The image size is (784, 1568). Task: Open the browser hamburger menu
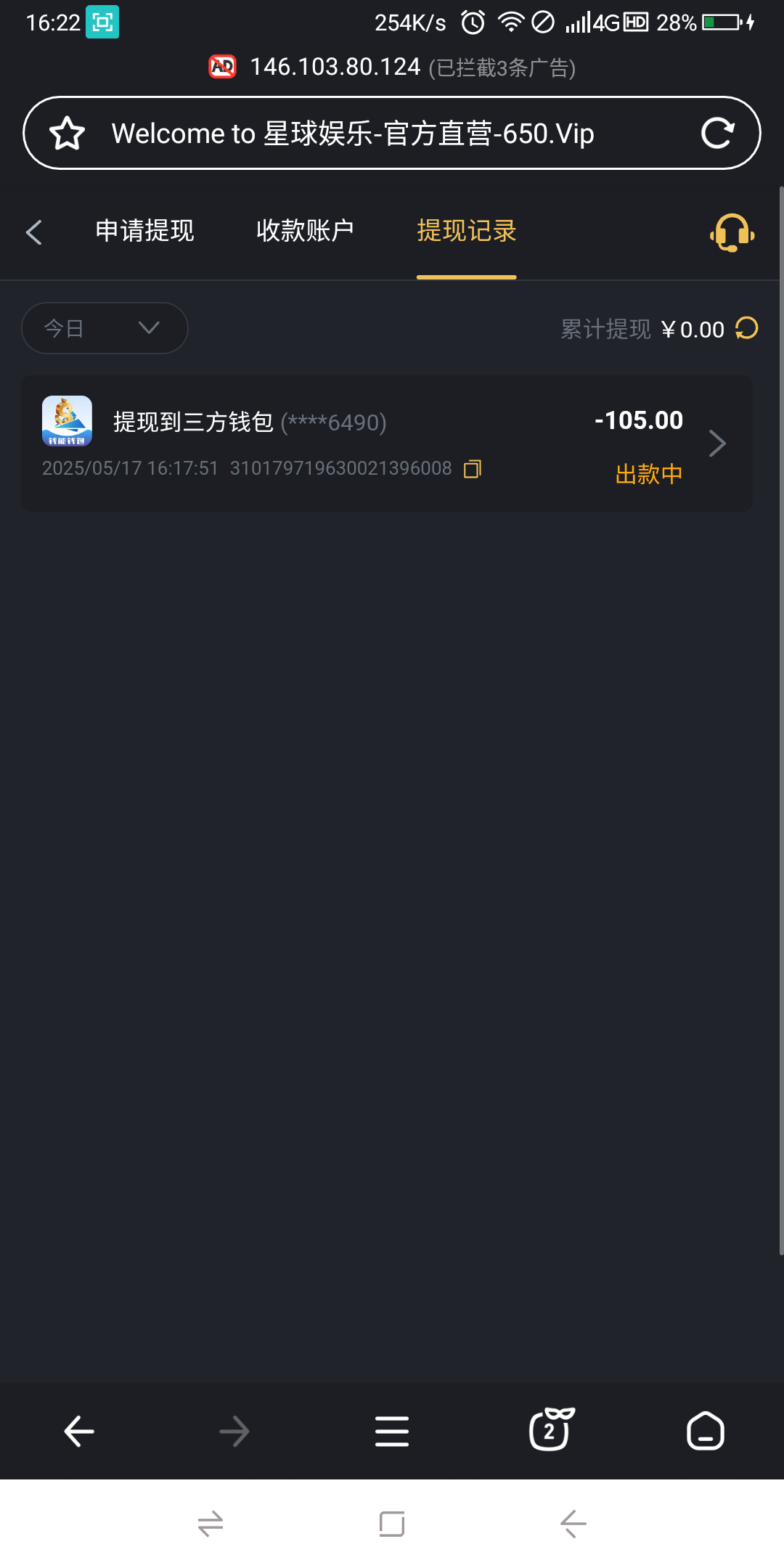pyautogui.click(x=392, y=1432)
